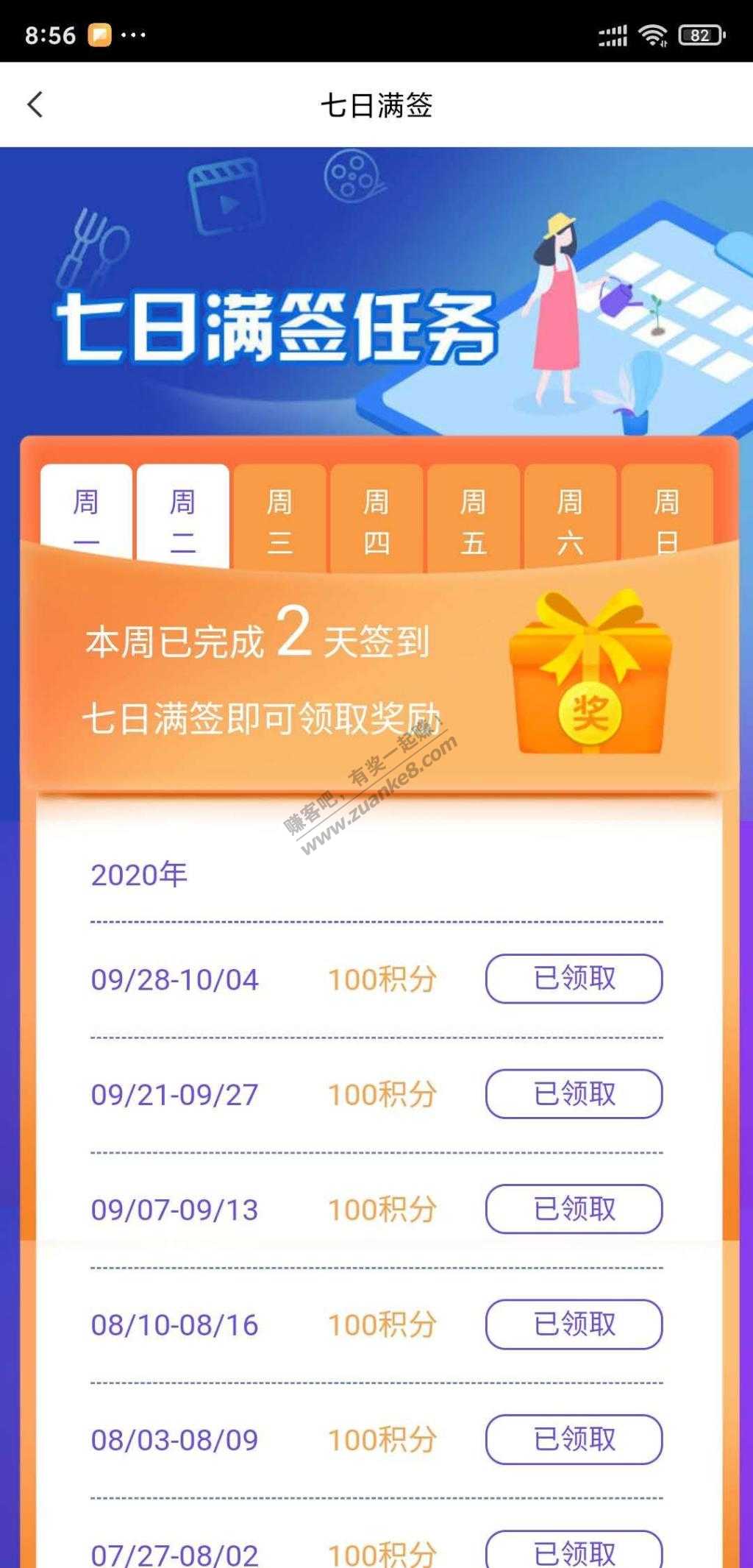Tap 已领取 for the 08/10-08/16 week
Image resolution: width=753 pixels, height=1568 pixels.
pyautogui.click(x=574, y=1324)
